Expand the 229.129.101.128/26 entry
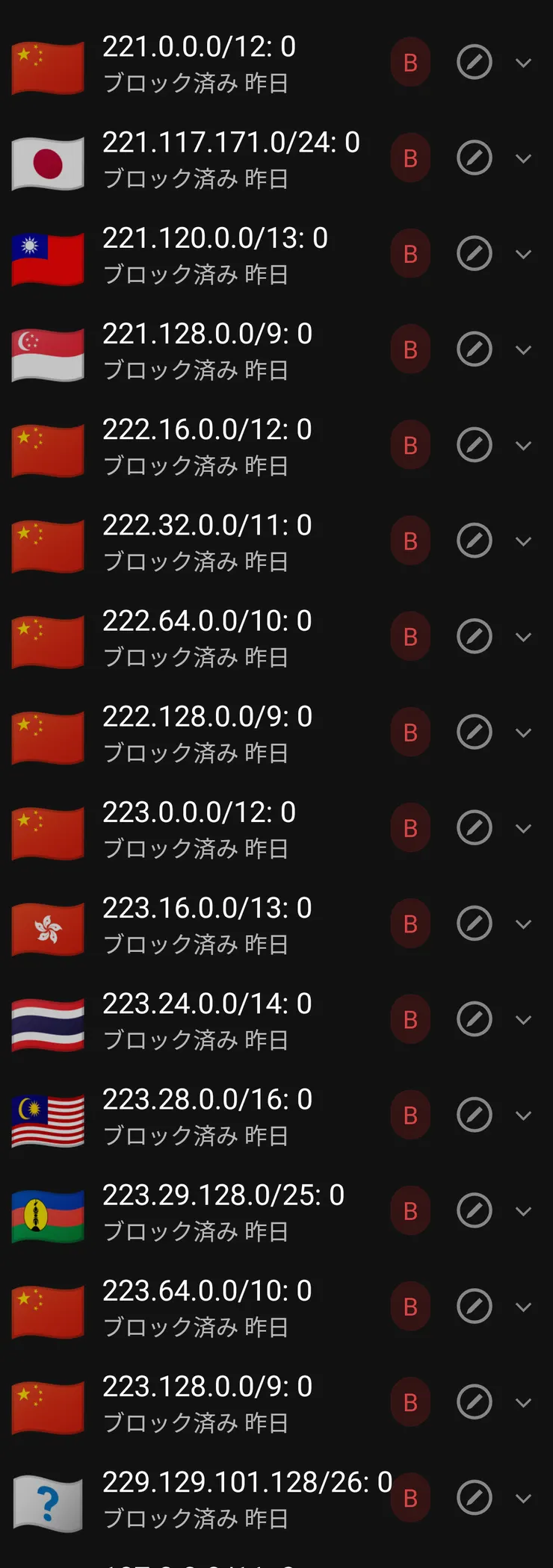 (x=524, y=1499)
